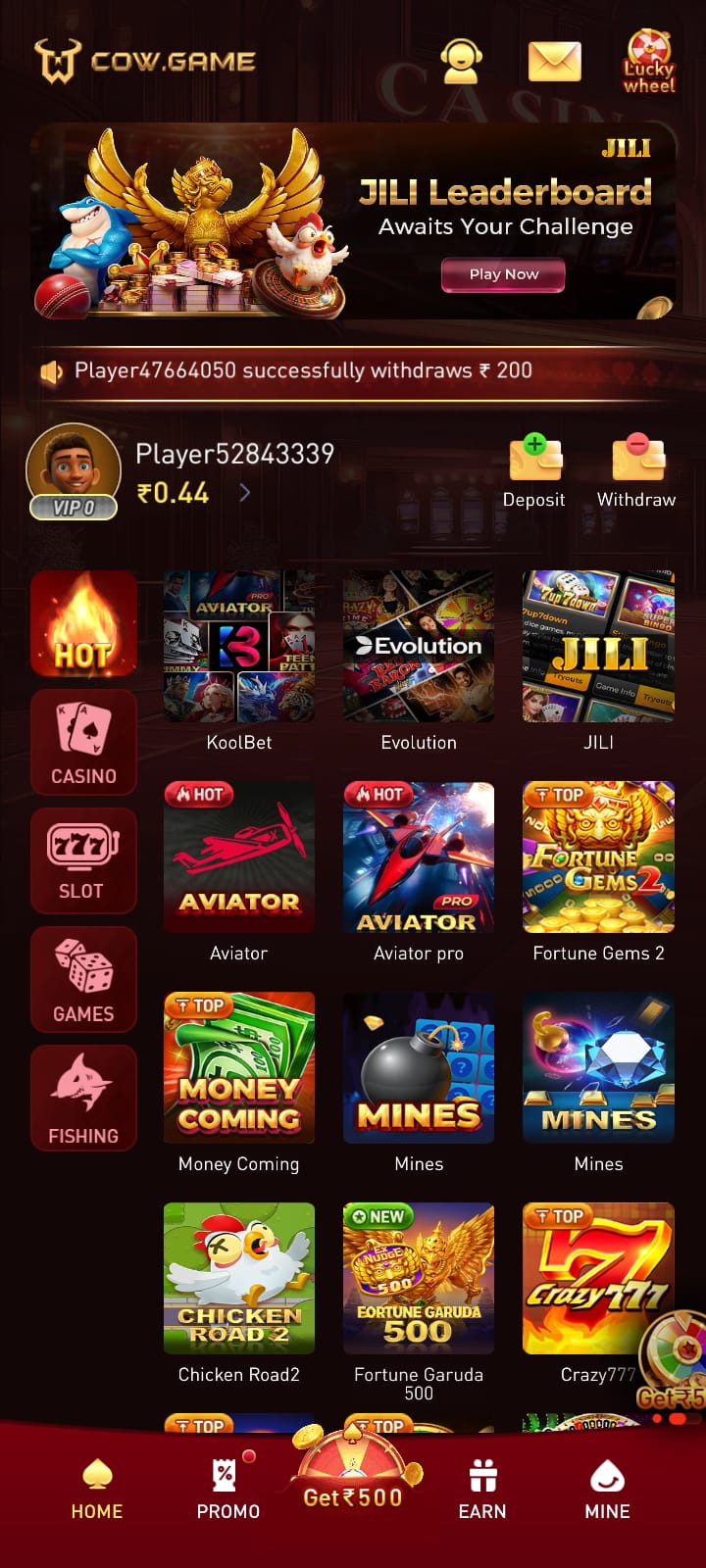Select the SLOT category
Viewport: 706px width, 1568px height.
(x=83, y=859)
